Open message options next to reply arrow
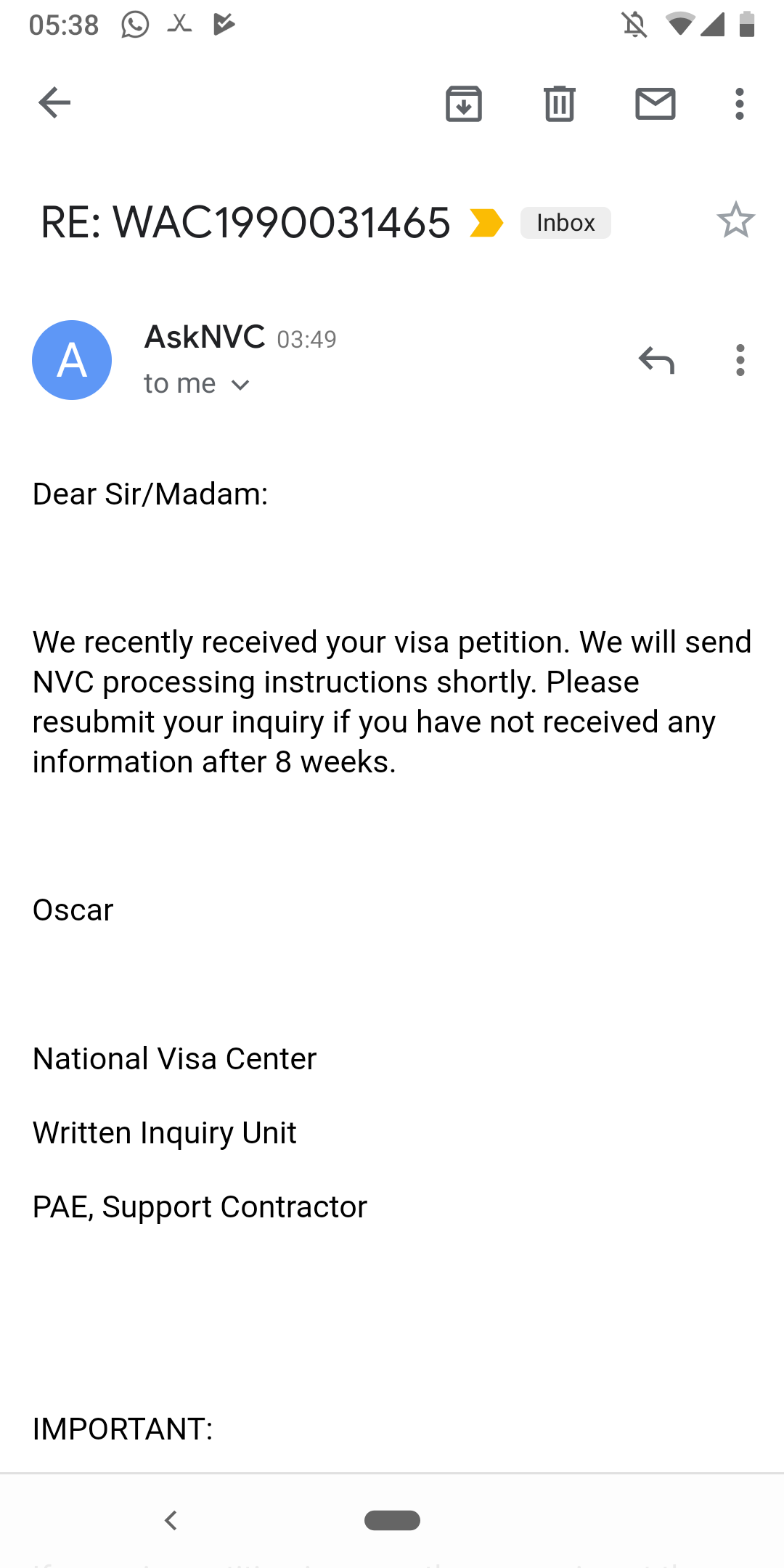Image resolution: width=784 pixels, height=1568 pixels. pos(740,360)
